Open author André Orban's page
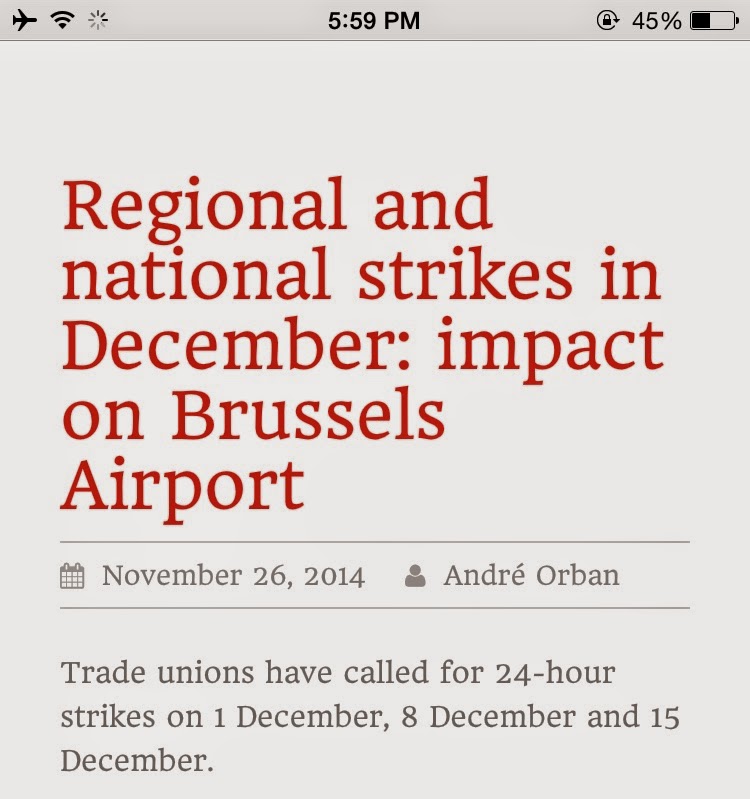Viewport: 750px width, 799px height. [x=531, y=576]
